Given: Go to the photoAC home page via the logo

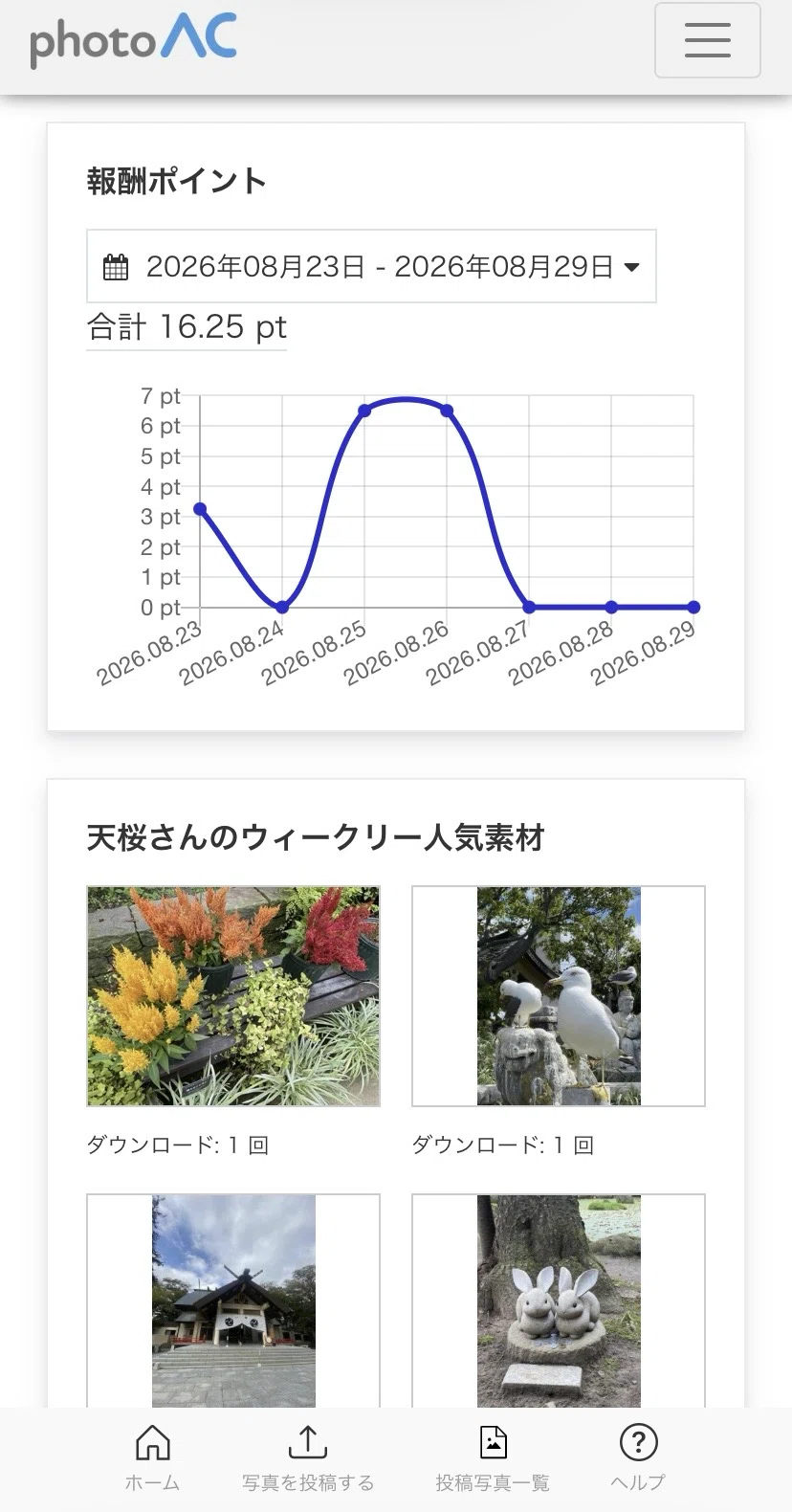Looking at the screenshot, I should [x=133, y=40].
